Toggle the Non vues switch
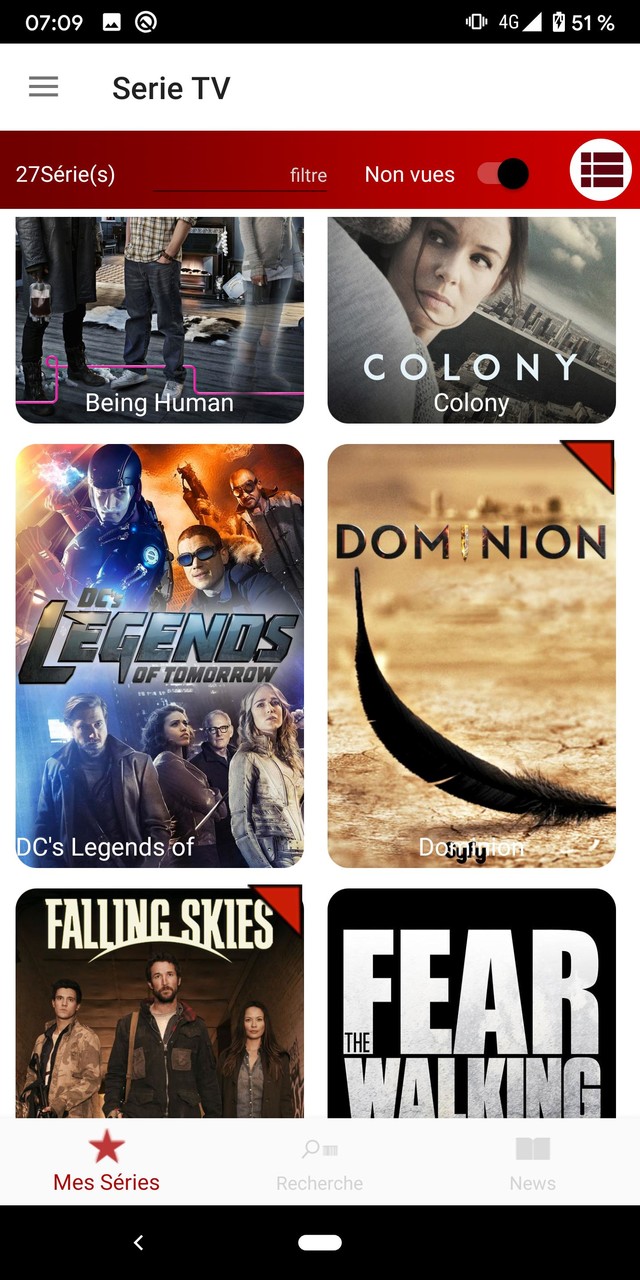The image size is (640, 1280). click(503, 174)
